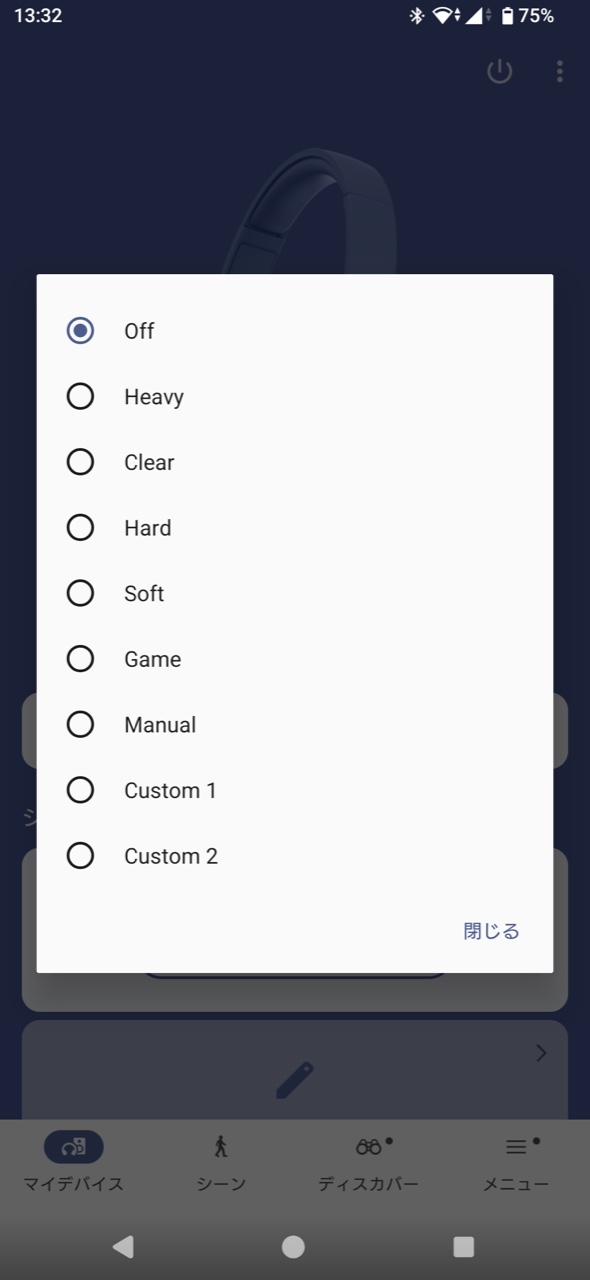This screenshot has width=590, height=1280.
Task: Switch to the Soft preset
Action: (x=294, y=594)
